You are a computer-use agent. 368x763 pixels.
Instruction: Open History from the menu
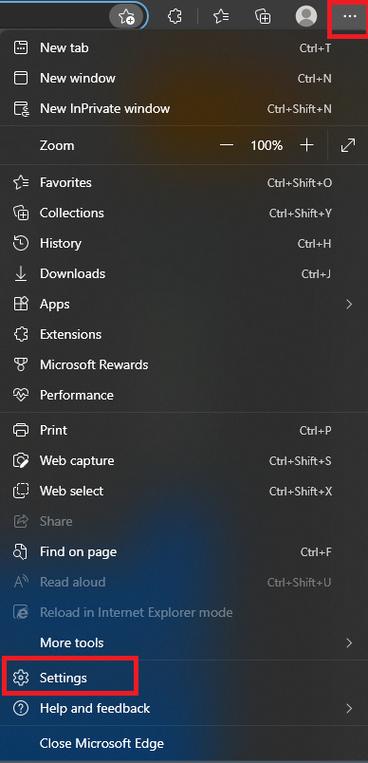(184, 243)
